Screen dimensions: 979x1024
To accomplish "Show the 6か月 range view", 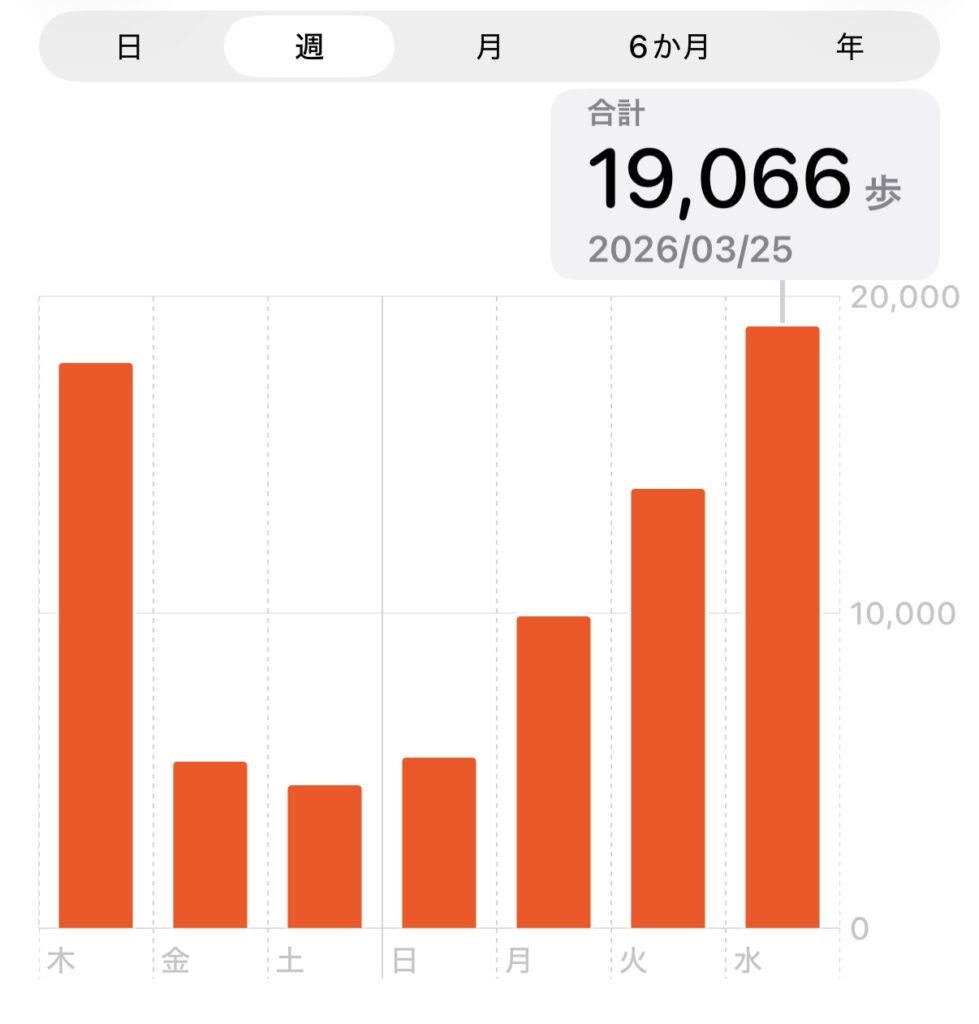I will point(669,47).
